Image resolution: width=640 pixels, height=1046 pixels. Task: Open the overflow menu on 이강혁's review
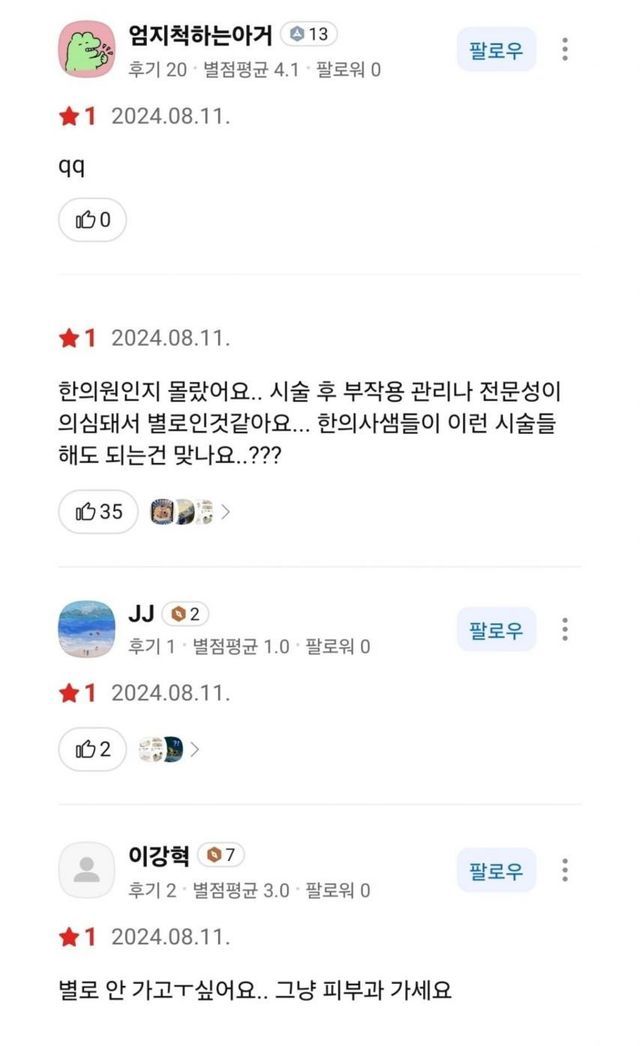(565, 870)
